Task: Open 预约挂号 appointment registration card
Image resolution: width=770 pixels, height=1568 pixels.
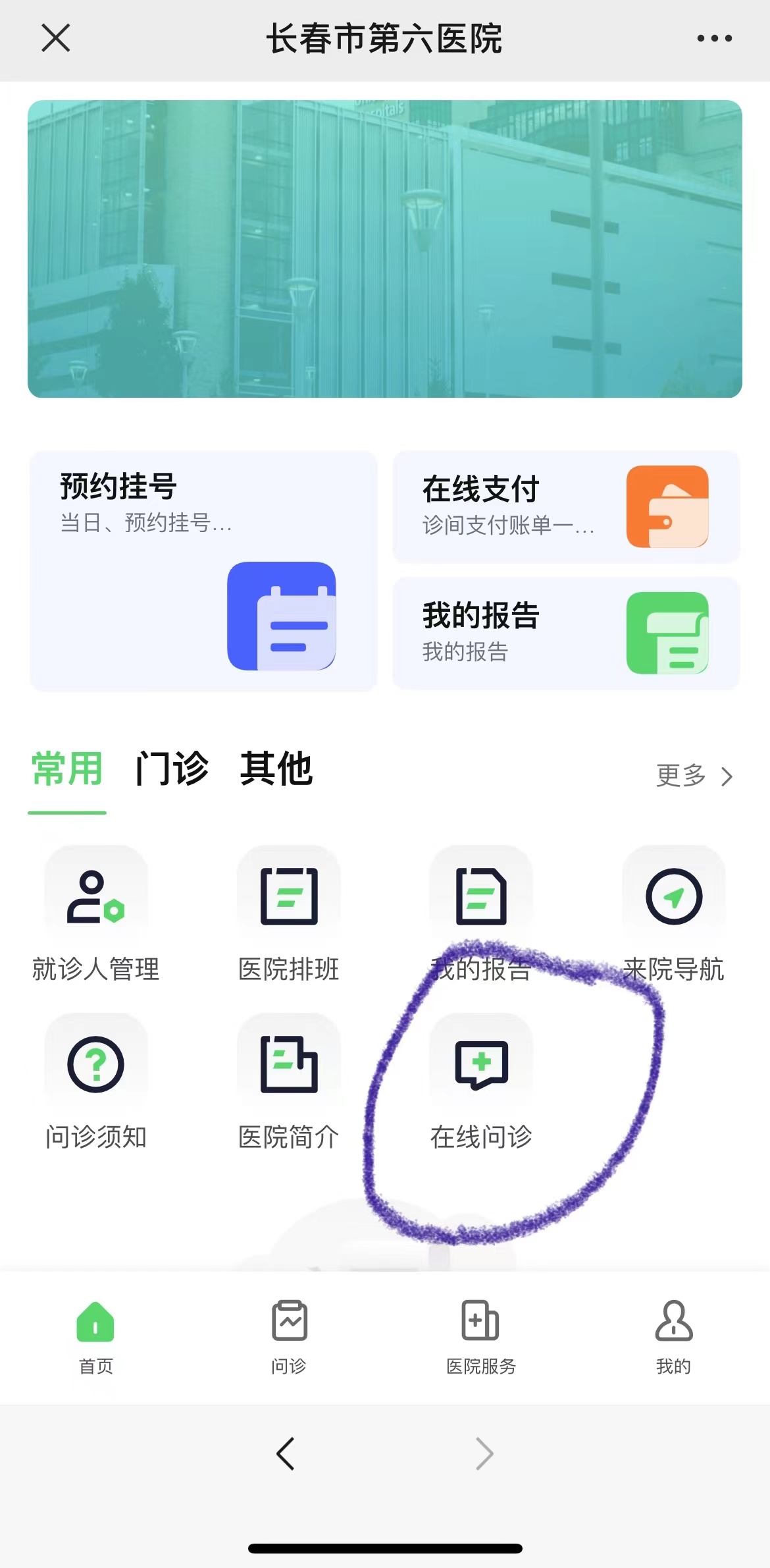Action: [203, 570]
